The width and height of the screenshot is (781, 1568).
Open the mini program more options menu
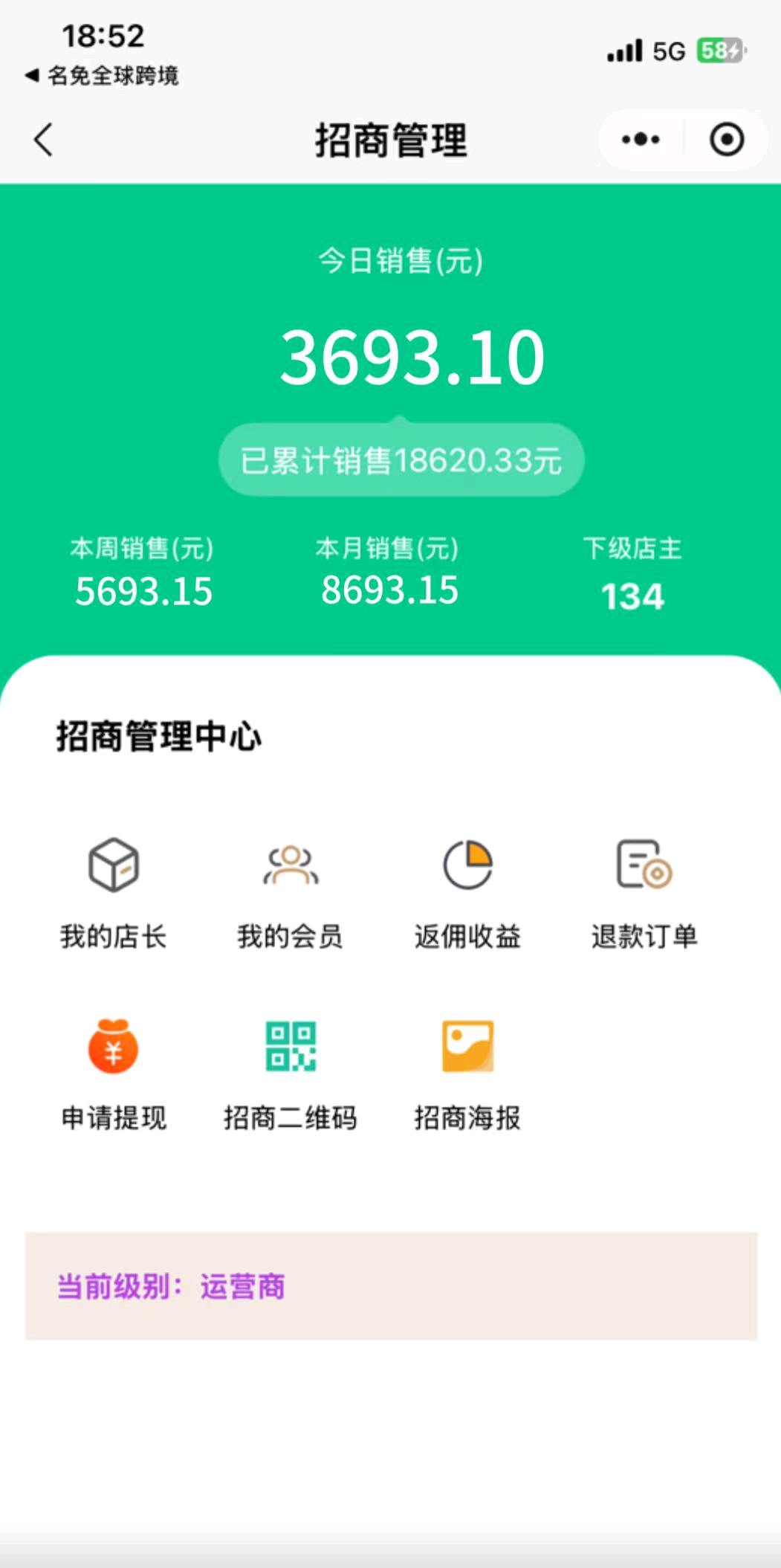click(x=641, y=140)
